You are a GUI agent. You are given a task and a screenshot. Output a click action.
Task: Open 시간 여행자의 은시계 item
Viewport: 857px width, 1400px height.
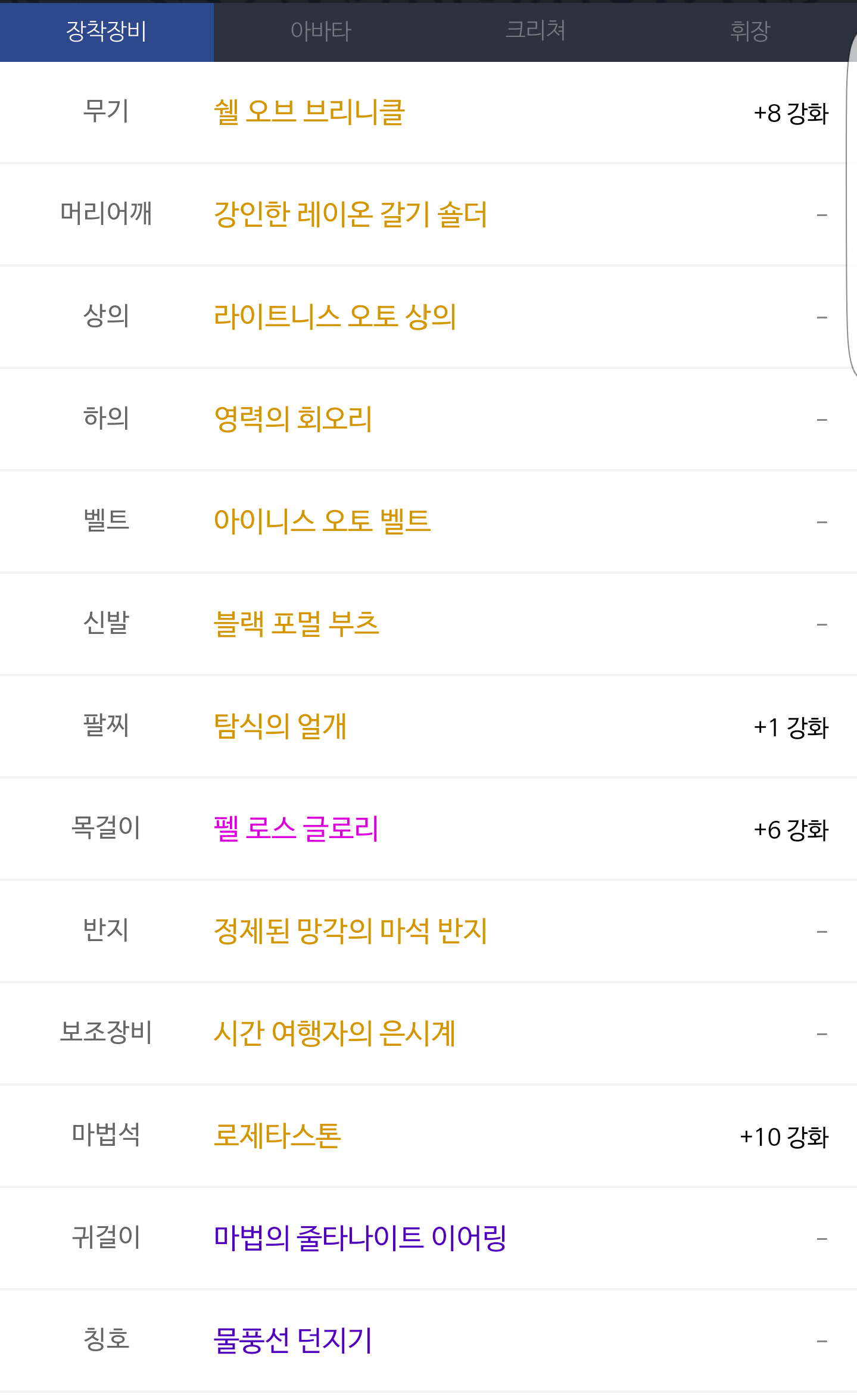click(x=335, y=1033)
